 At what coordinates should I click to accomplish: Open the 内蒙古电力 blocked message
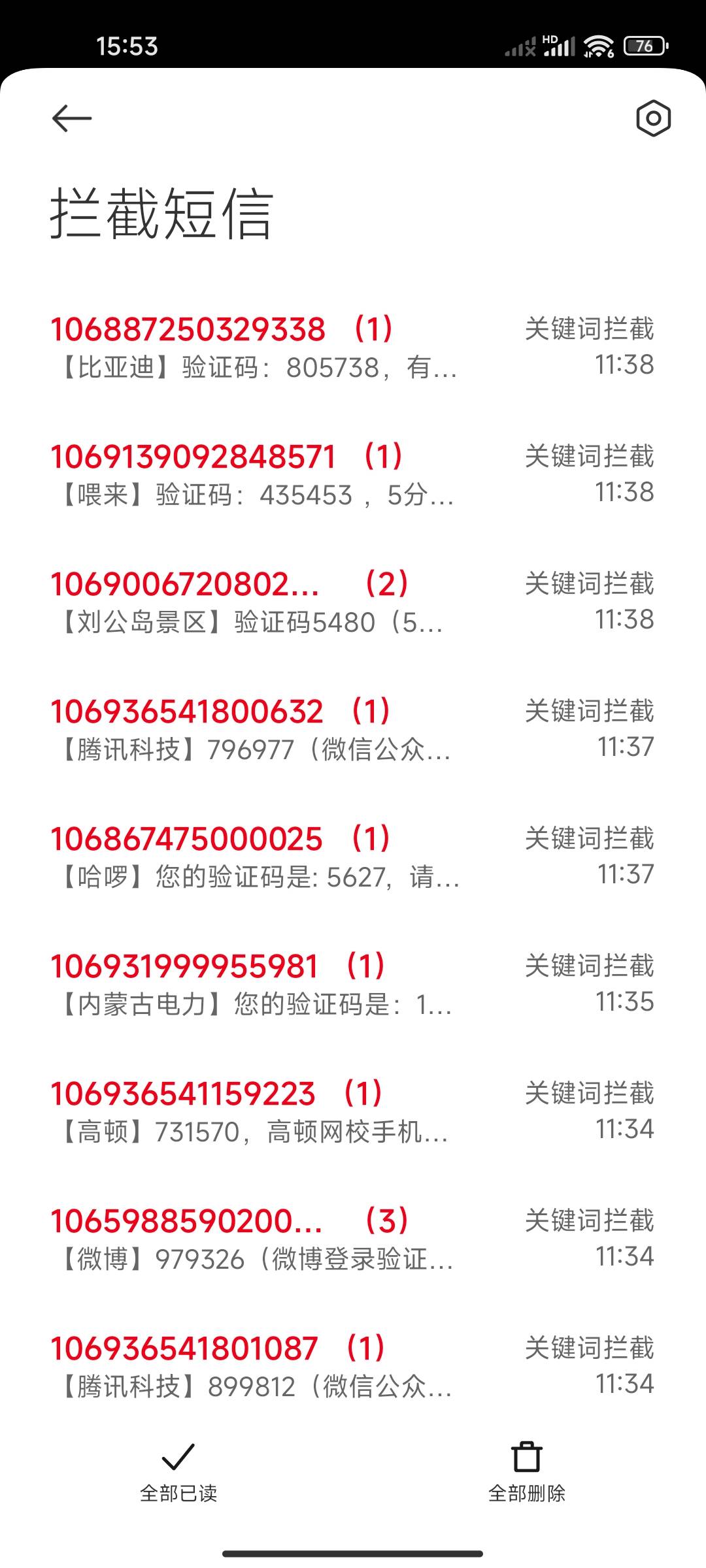click(353, 985)
